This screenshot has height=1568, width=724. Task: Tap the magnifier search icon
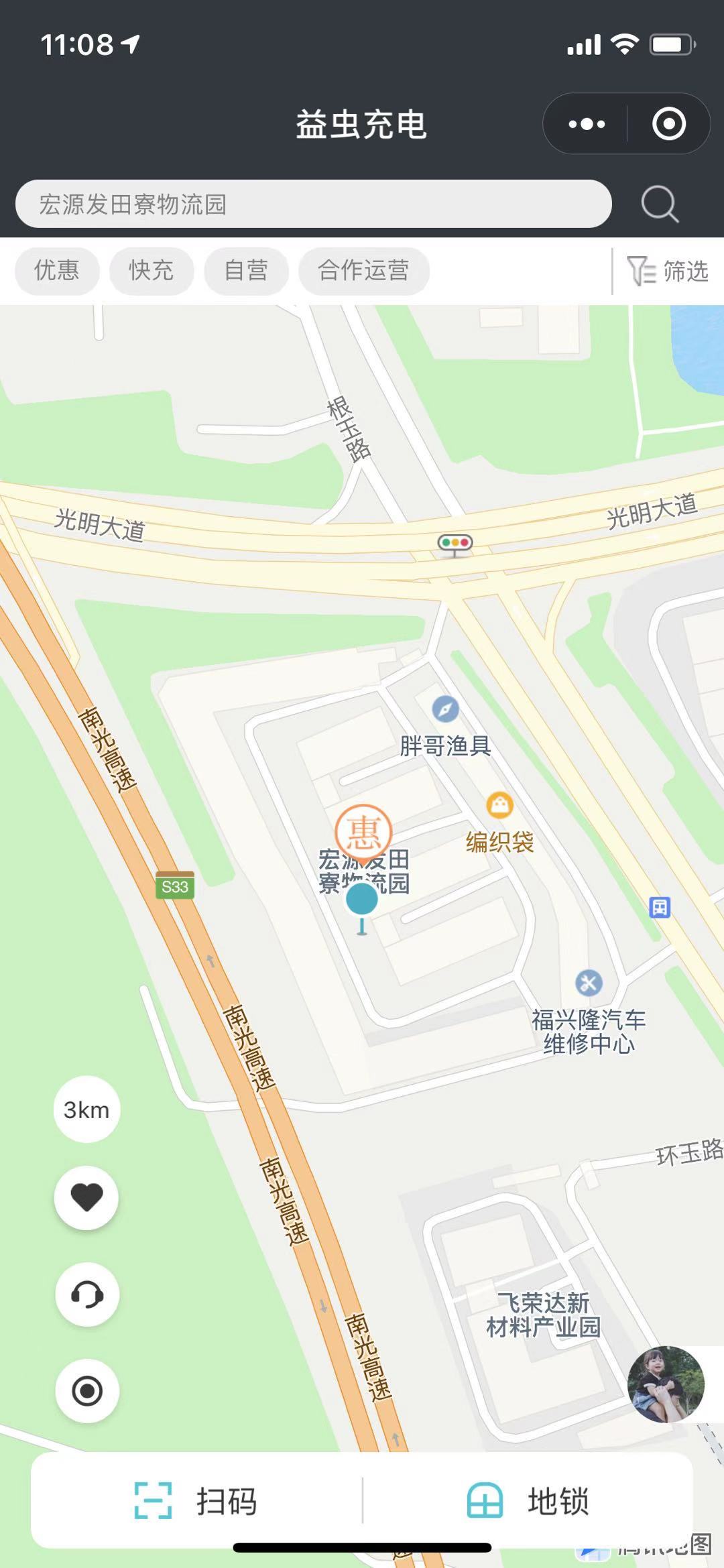660,204
